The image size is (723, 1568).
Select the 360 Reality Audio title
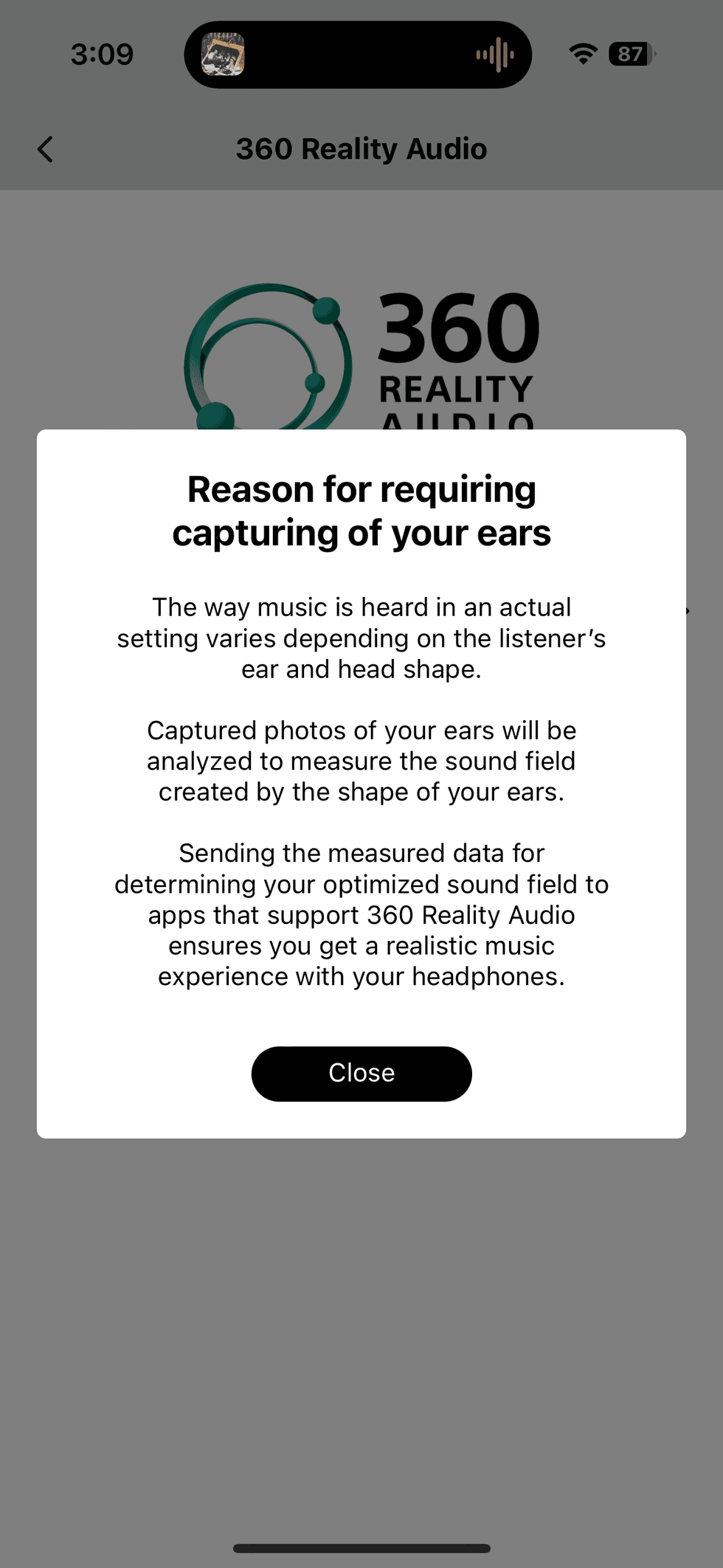click(x=361, y=148)
